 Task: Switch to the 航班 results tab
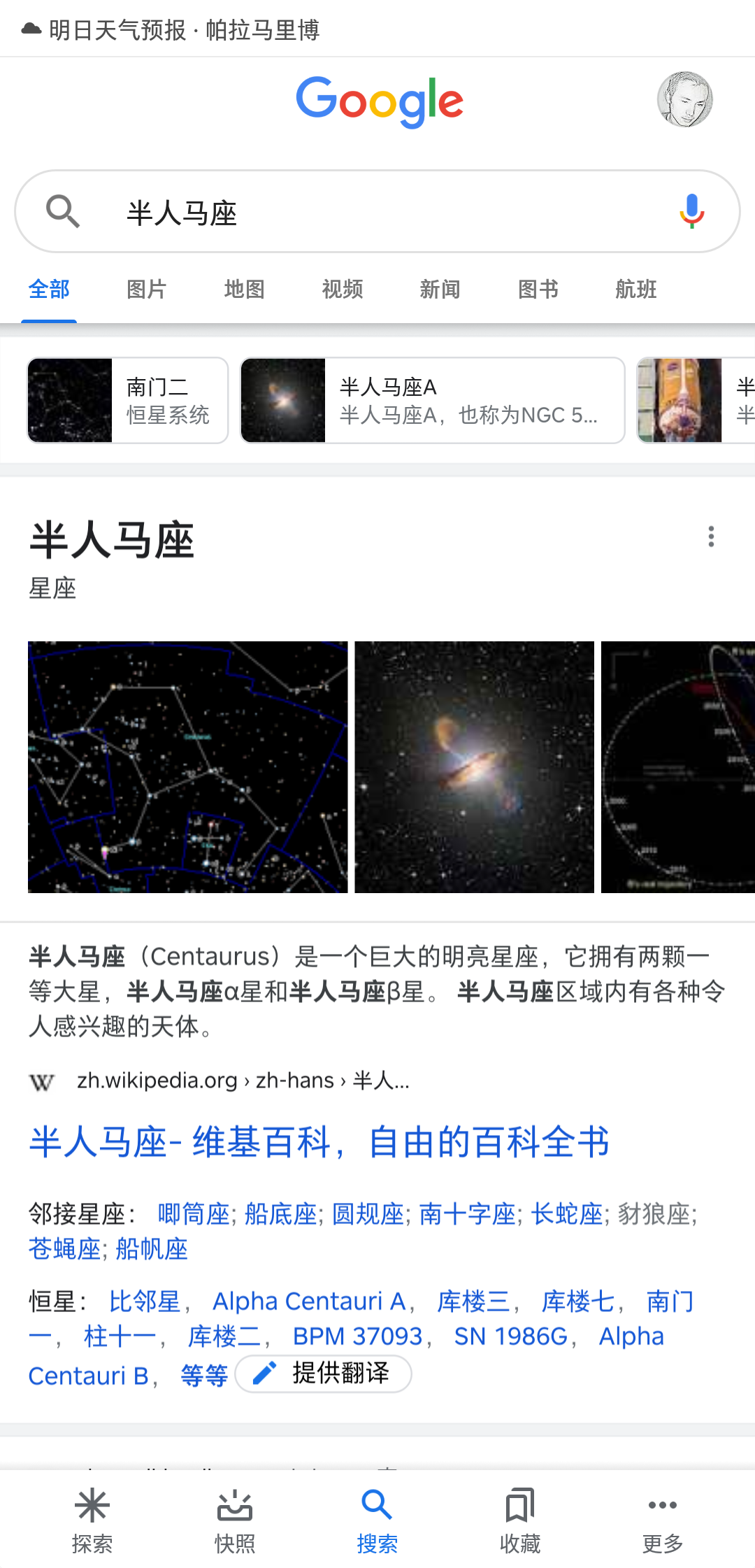tap(635, 290)
